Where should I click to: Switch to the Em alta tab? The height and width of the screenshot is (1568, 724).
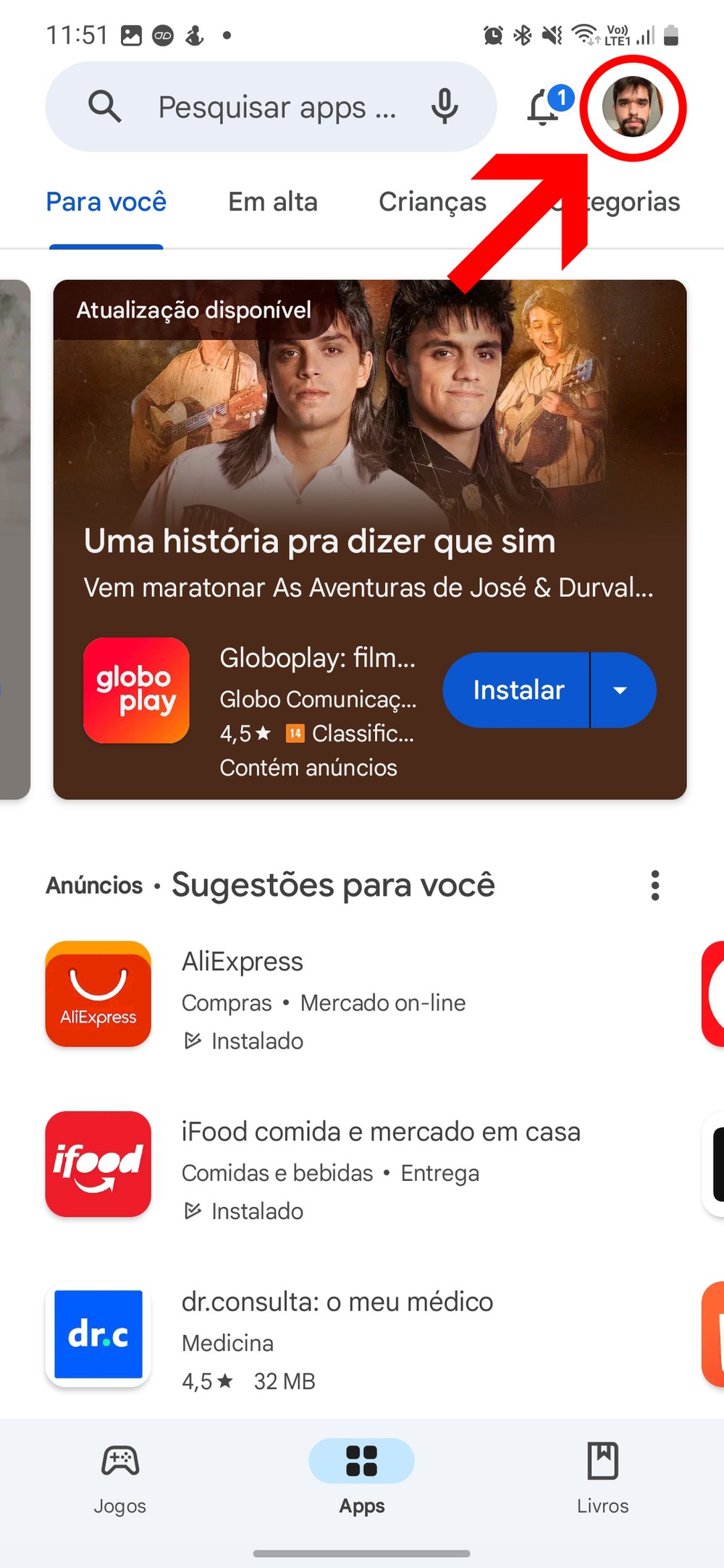pos(273,202)
